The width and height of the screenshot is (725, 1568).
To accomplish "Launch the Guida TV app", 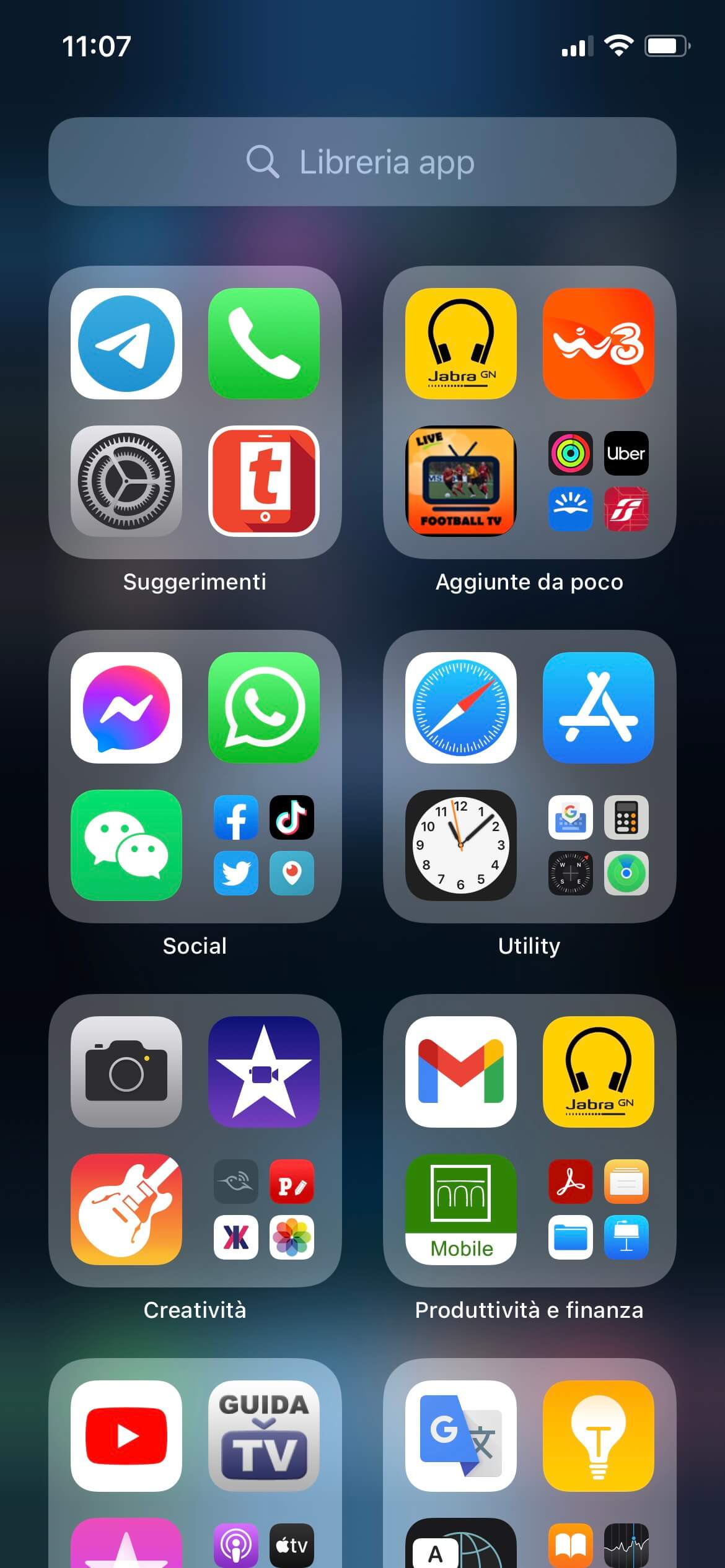I will [x=264, y=1436].
